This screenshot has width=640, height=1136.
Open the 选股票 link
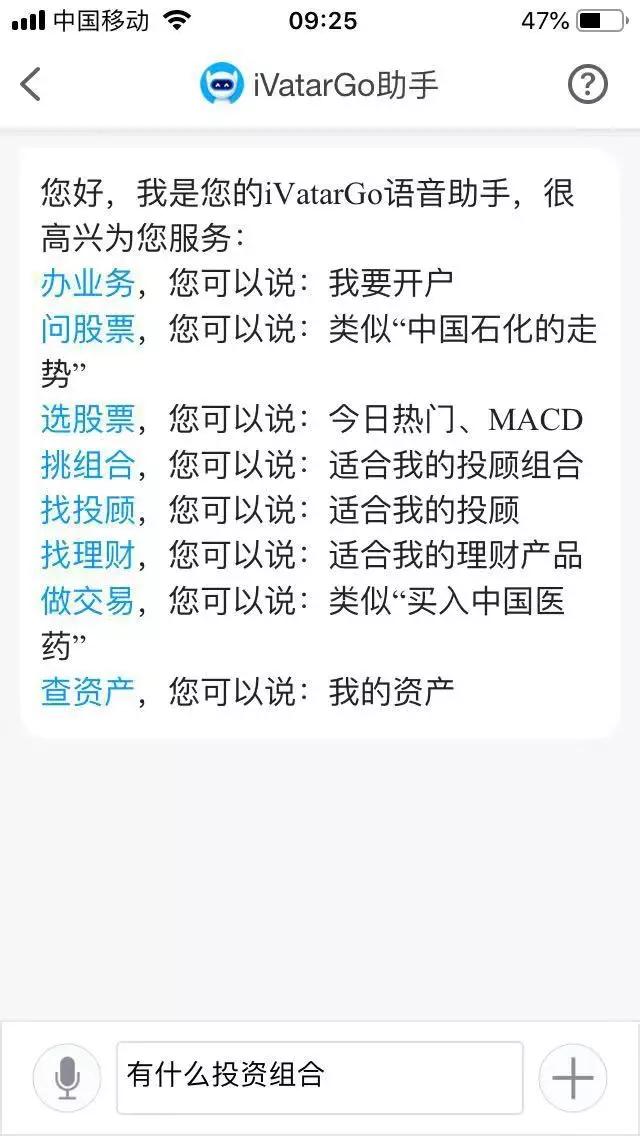click(x=87, y=420)
